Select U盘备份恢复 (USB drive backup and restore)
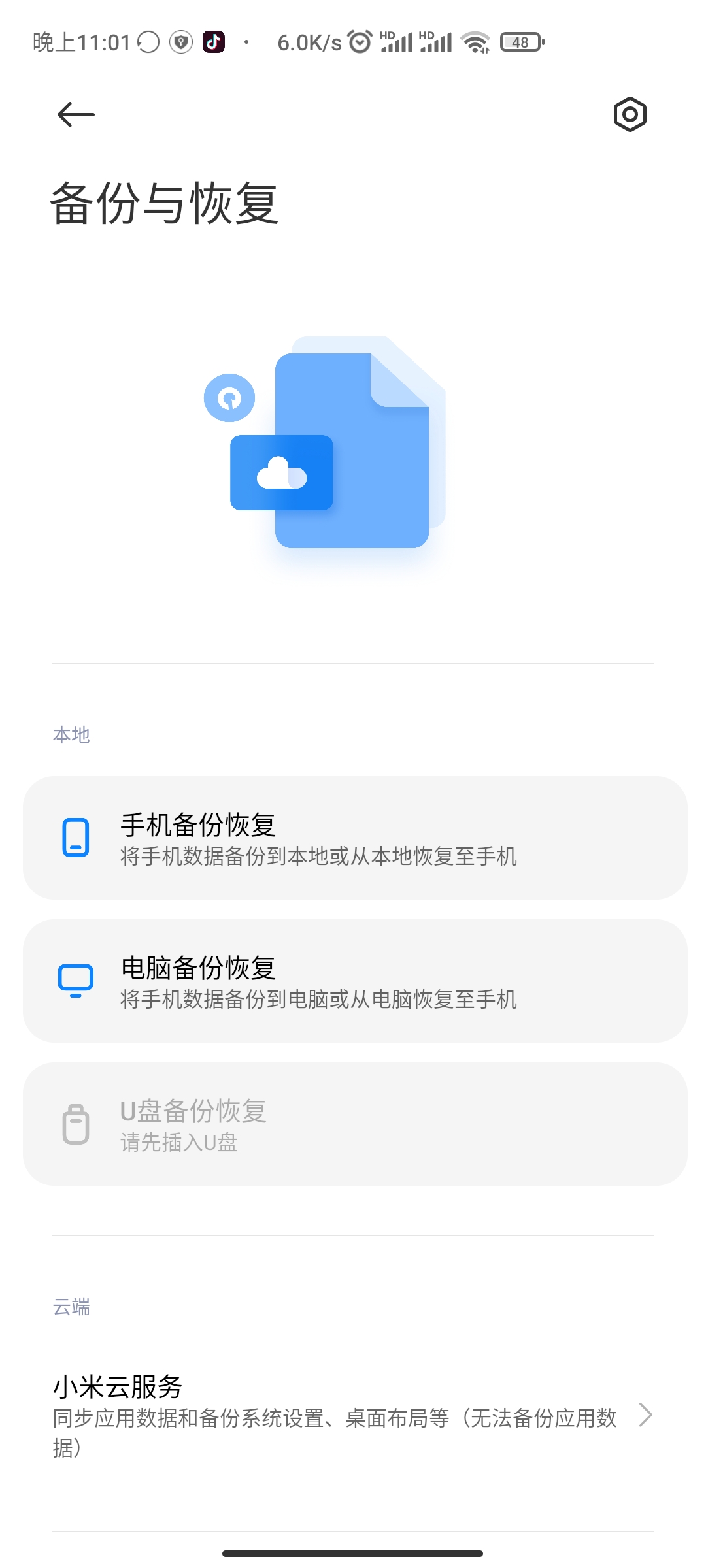The width and height of the screenshot is (706, 1568). 355,1124
